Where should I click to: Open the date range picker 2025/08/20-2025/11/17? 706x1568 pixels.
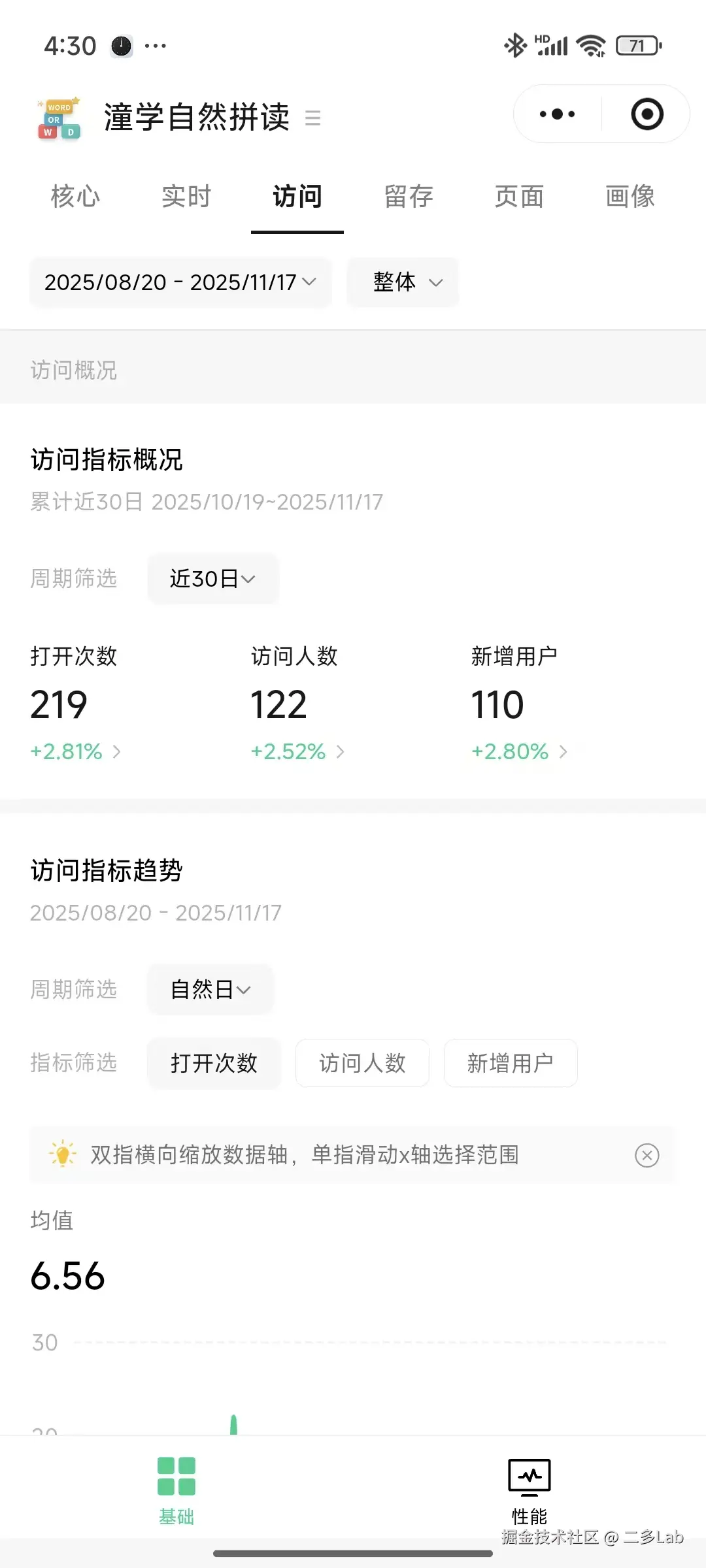click(180, 282)
